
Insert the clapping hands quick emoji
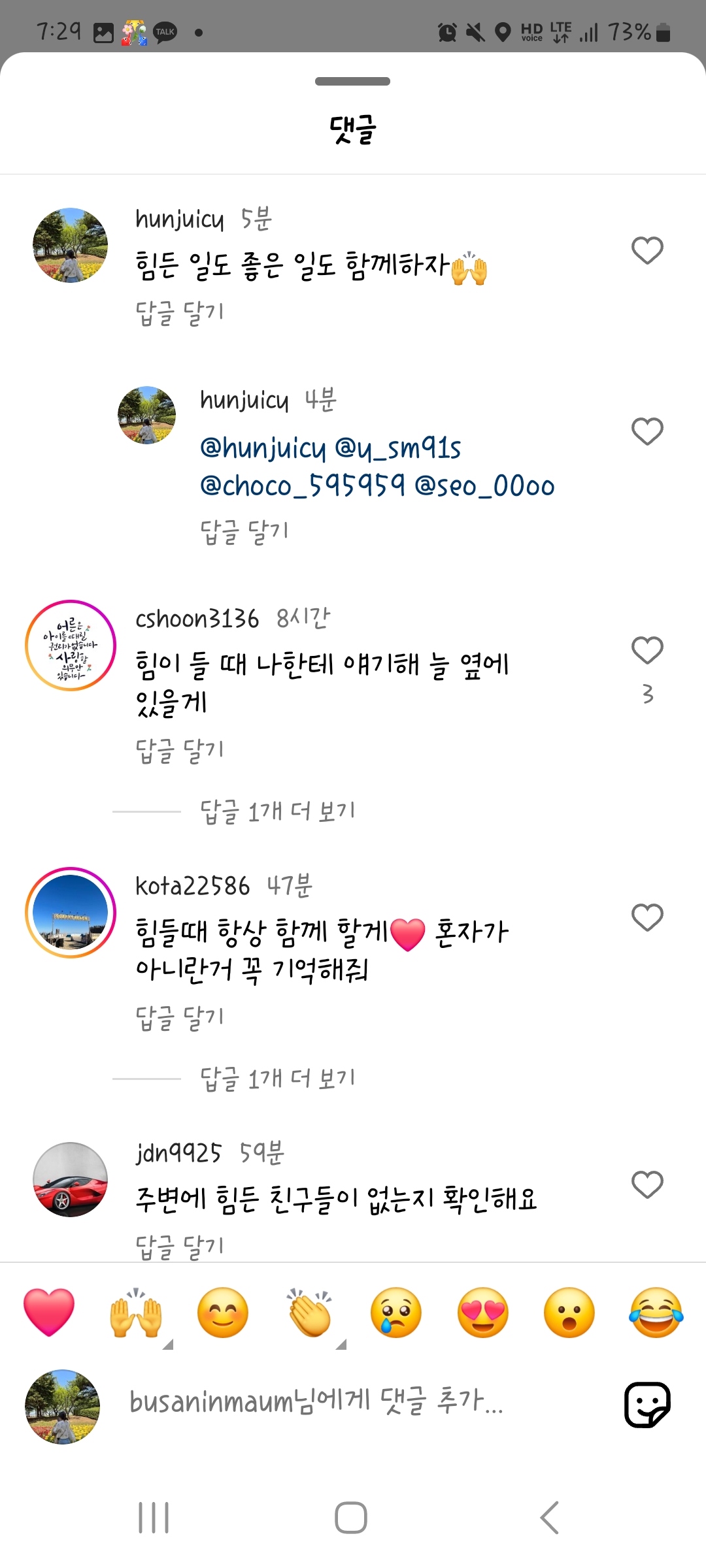click(310, 1312)
